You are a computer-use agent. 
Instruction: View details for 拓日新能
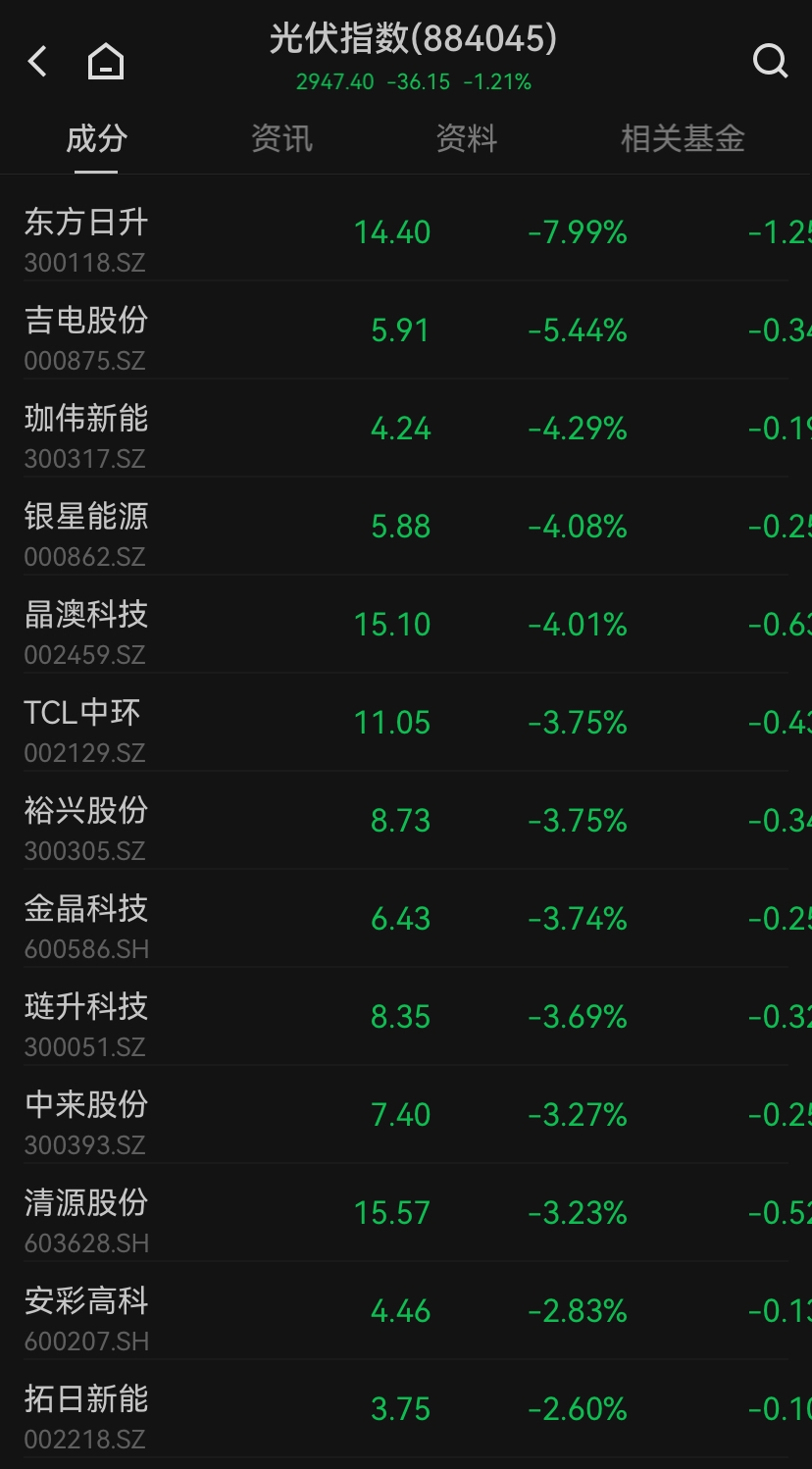tap(406, 1409)
